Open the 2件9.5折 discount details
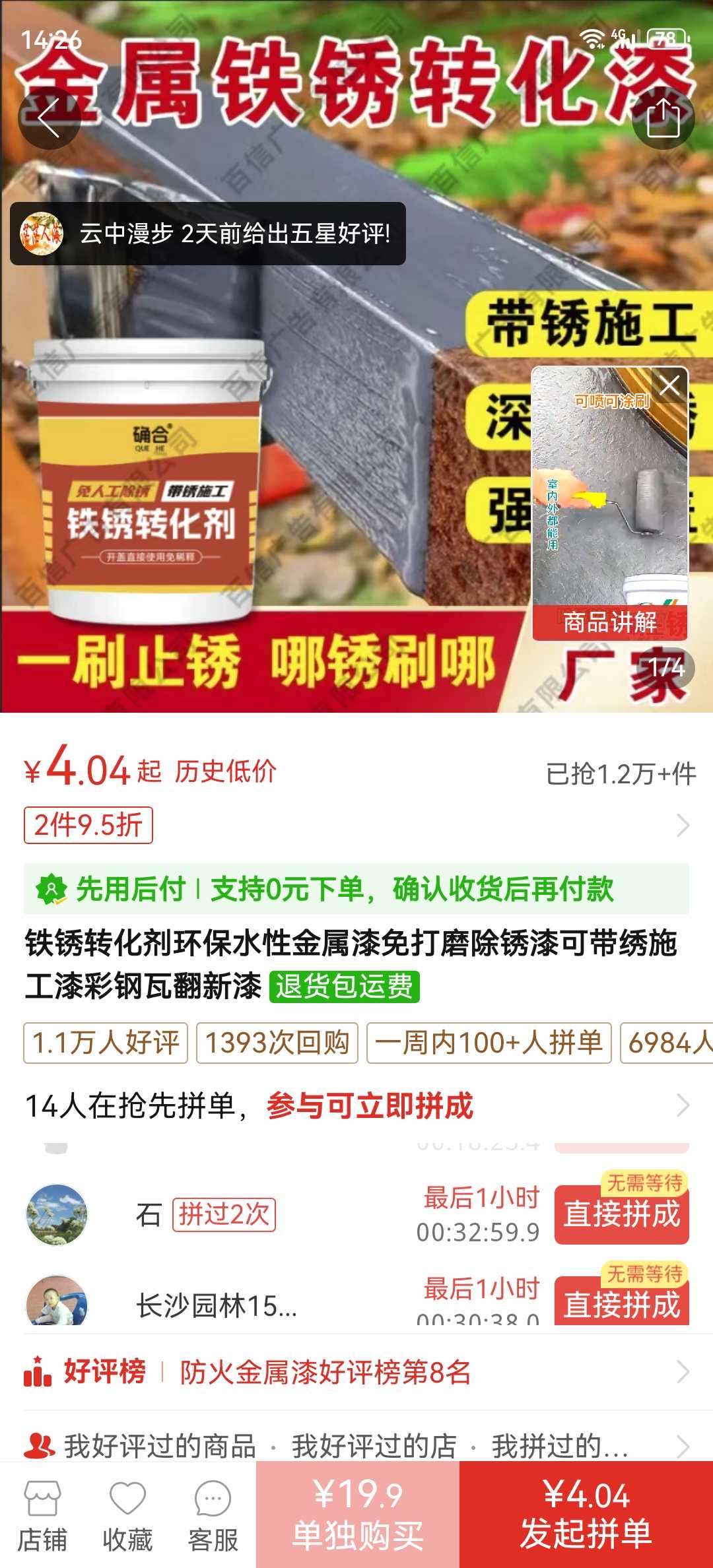The height and width of the screenshot is (1568, 713). [88, 825]
